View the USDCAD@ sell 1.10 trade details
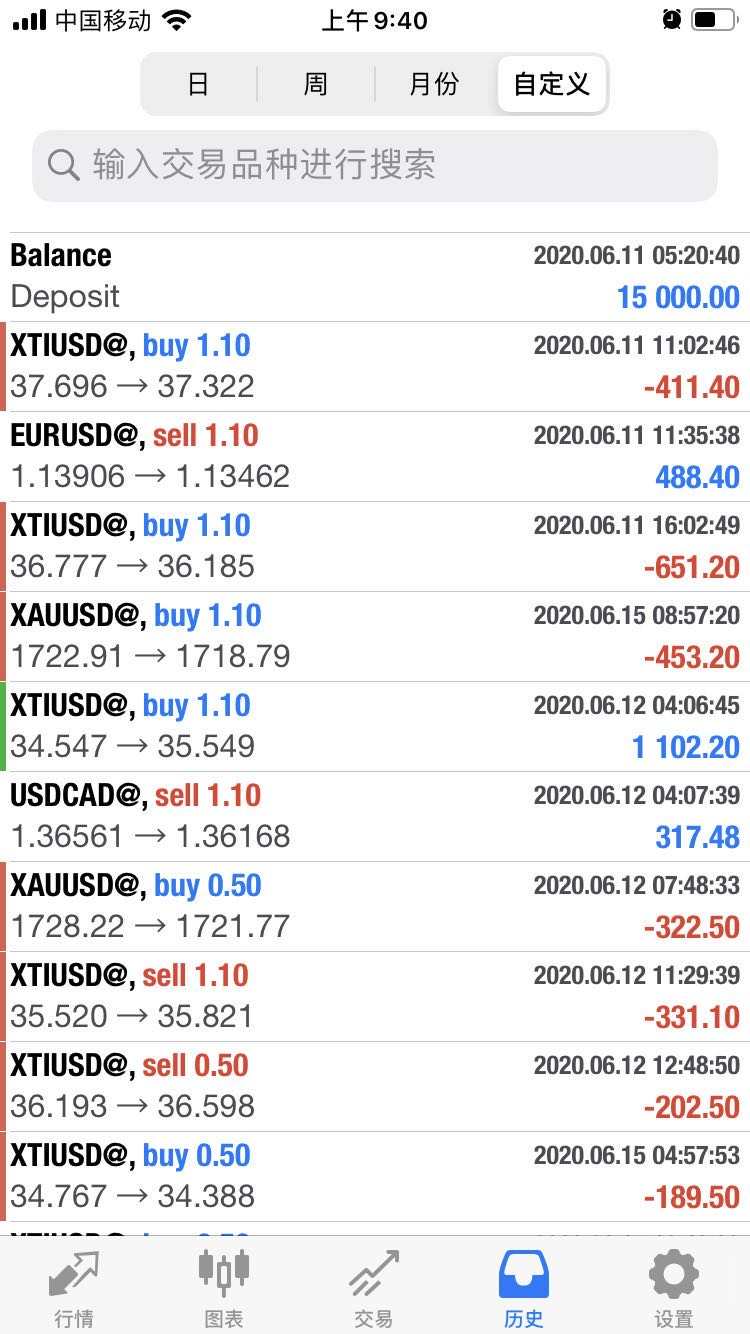 pos(375,816)
